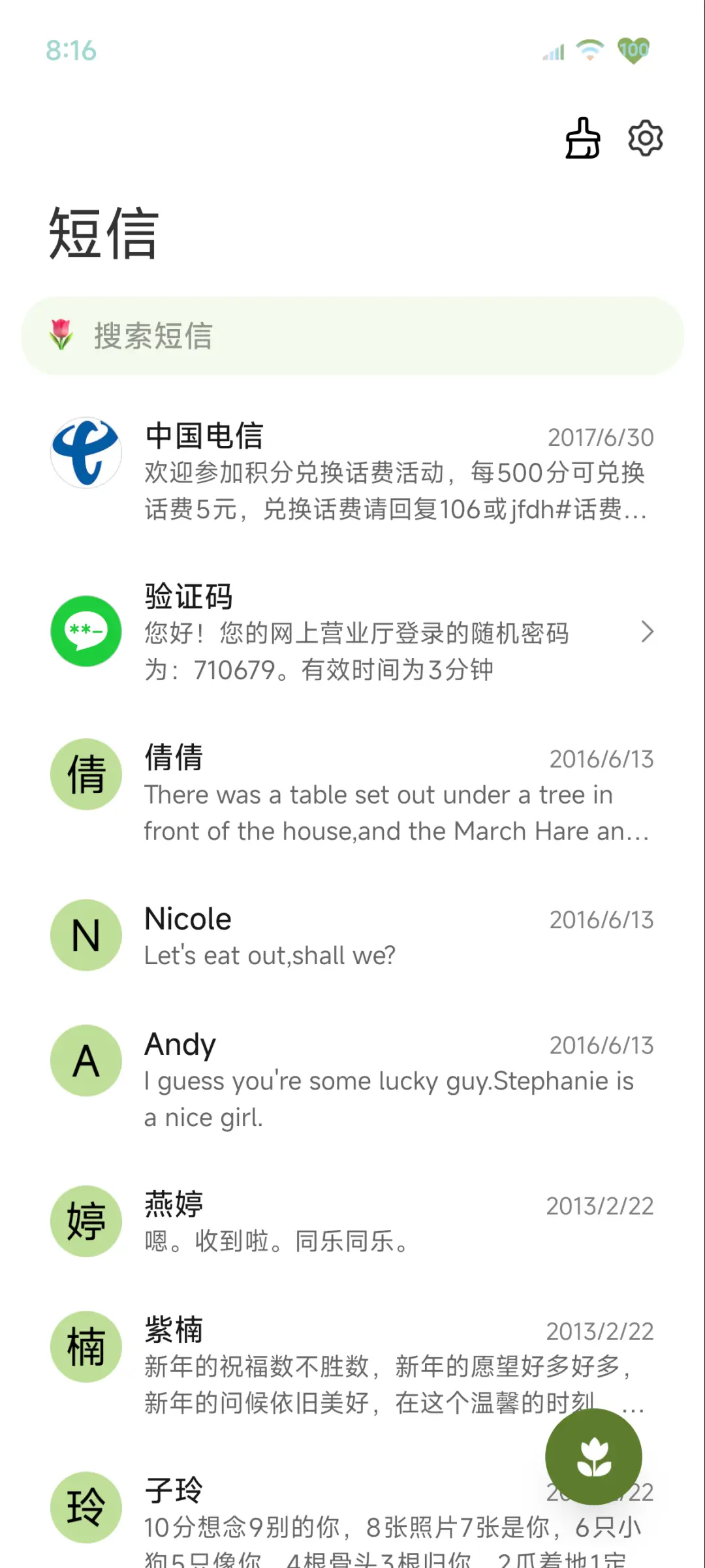Open the chat with 燕婷
Screen dimensions: 705x1568
click(x=352, y=1222)
